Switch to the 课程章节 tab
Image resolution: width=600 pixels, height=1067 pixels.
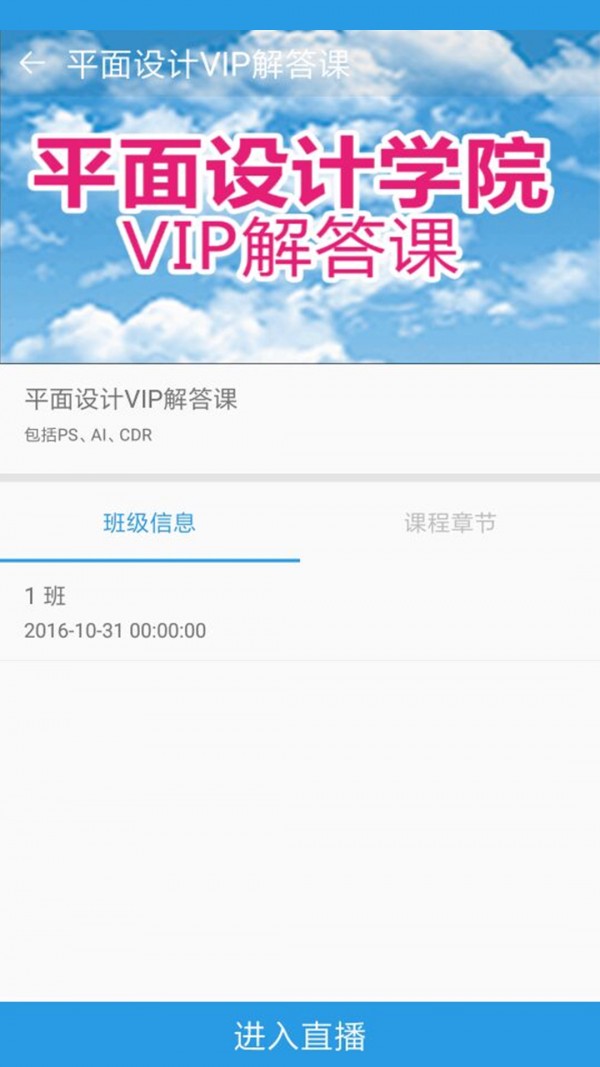click(x=450, y=522)
